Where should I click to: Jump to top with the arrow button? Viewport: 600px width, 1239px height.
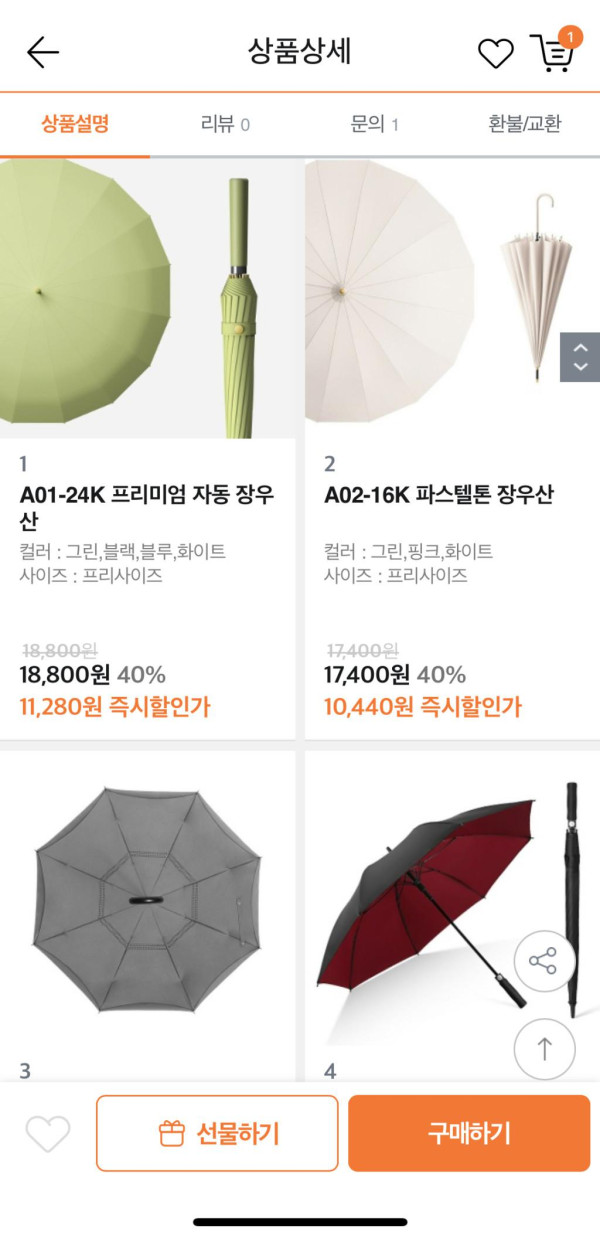coord(544,1049)
